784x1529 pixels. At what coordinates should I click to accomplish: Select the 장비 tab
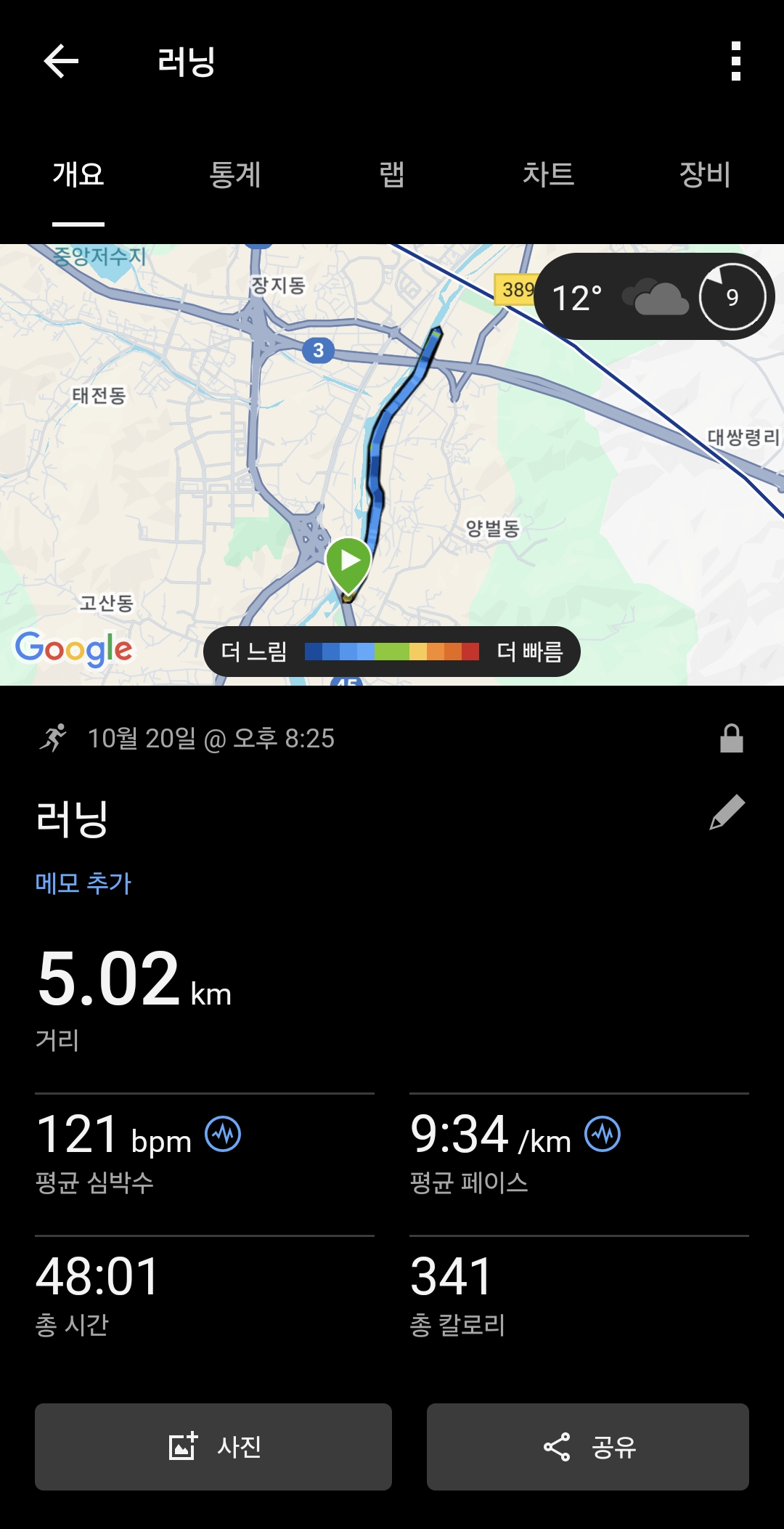point(704,174)
